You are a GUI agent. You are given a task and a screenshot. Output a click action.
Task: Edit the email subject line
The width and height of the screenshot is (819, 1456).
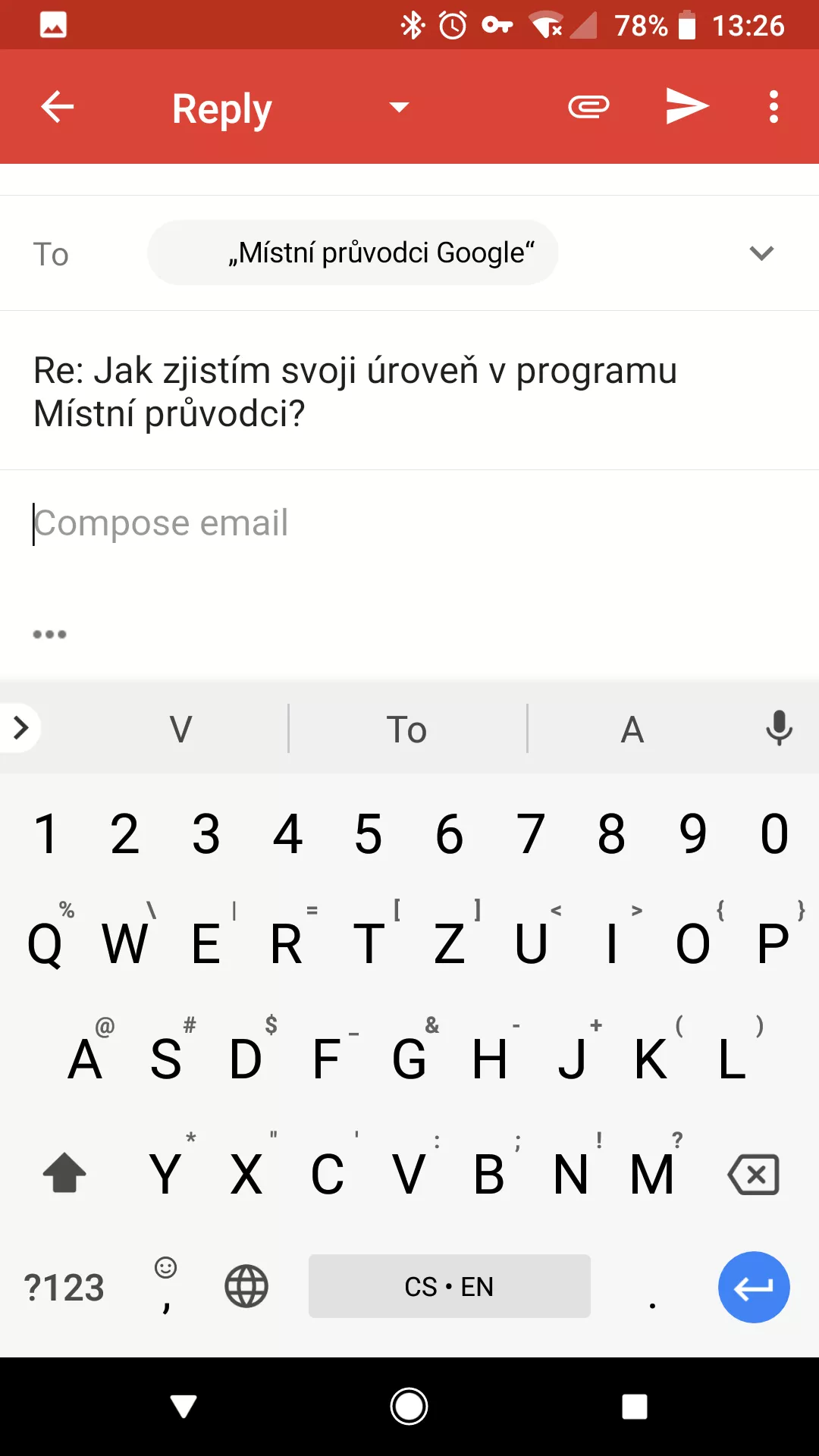(x=409, y=391)
